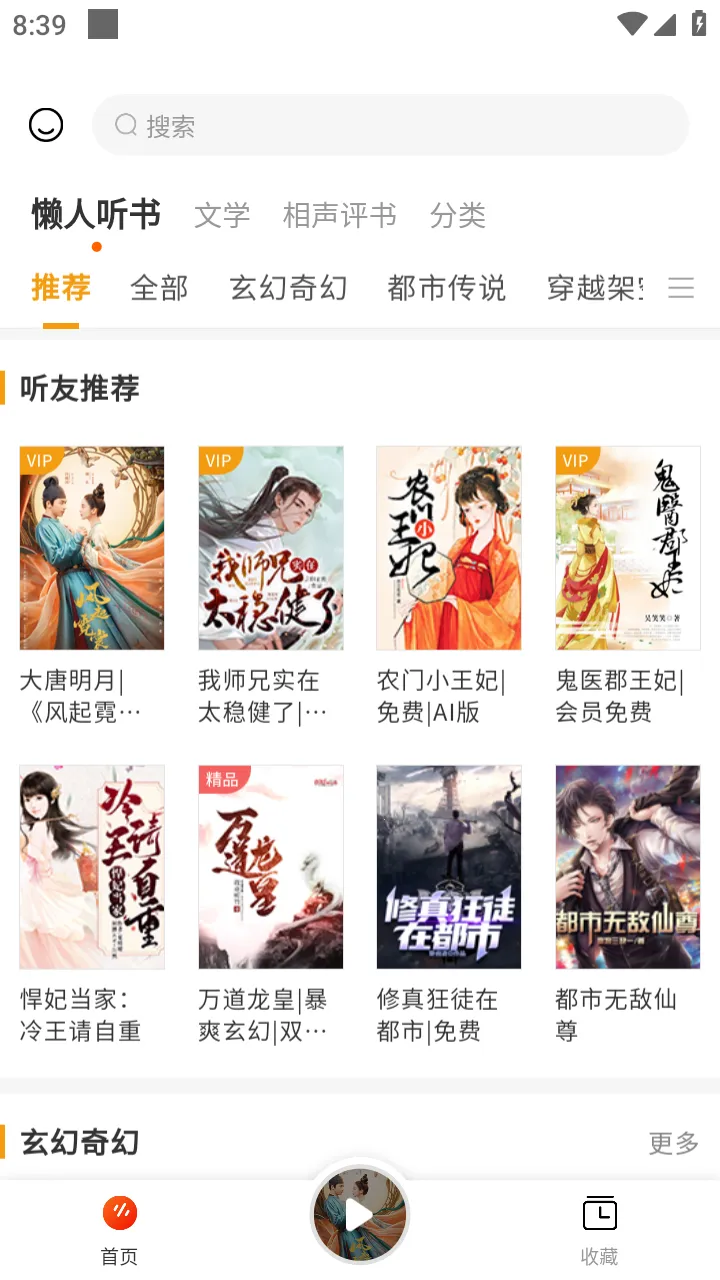Open the book 我师兄实在太稳健了
Screen dimensions: 720x1280
tap(271, 548)
